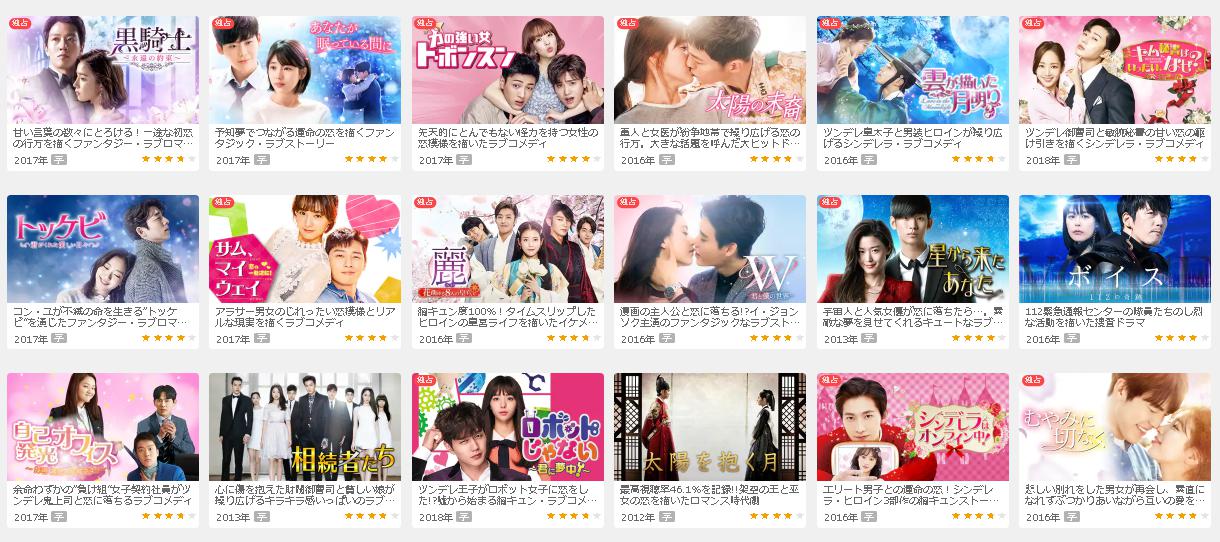Screen dimensions: 1220x542
Task: Select the 自己発光オフィス card
Action: point(103,427)
